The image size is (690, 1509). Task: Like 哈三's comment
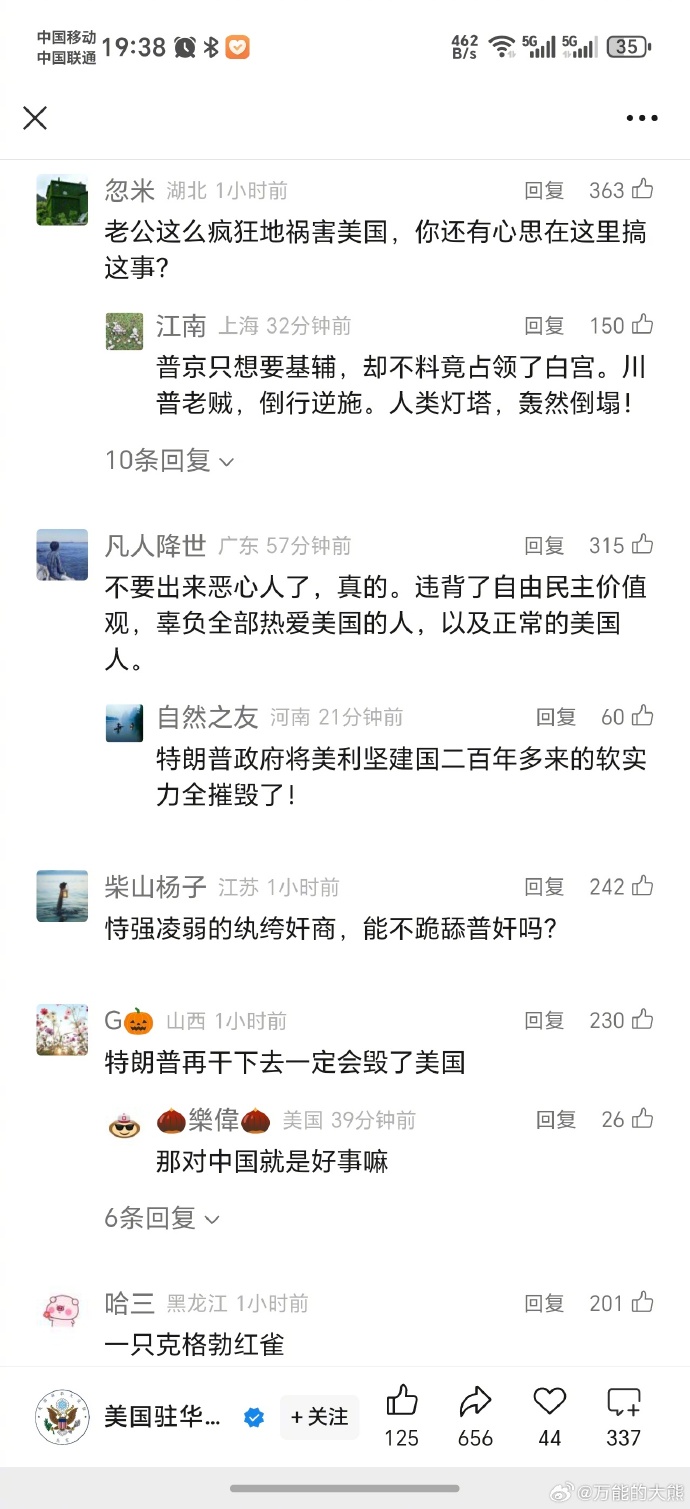[x=642, y=1302]
